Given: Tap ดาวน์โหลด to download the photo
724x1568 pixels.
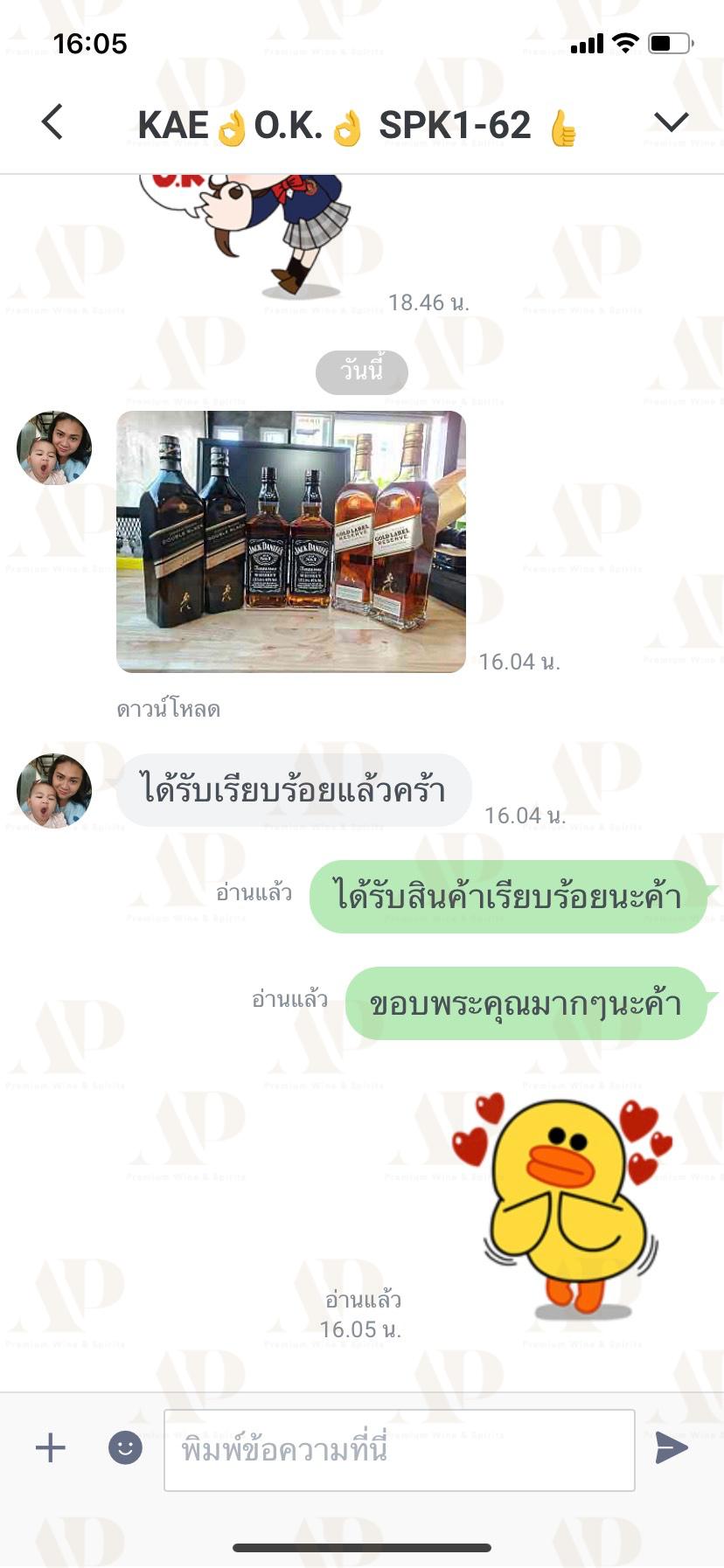Looking at the screenshot, I should pyautogui.click(x=168, y=709).
